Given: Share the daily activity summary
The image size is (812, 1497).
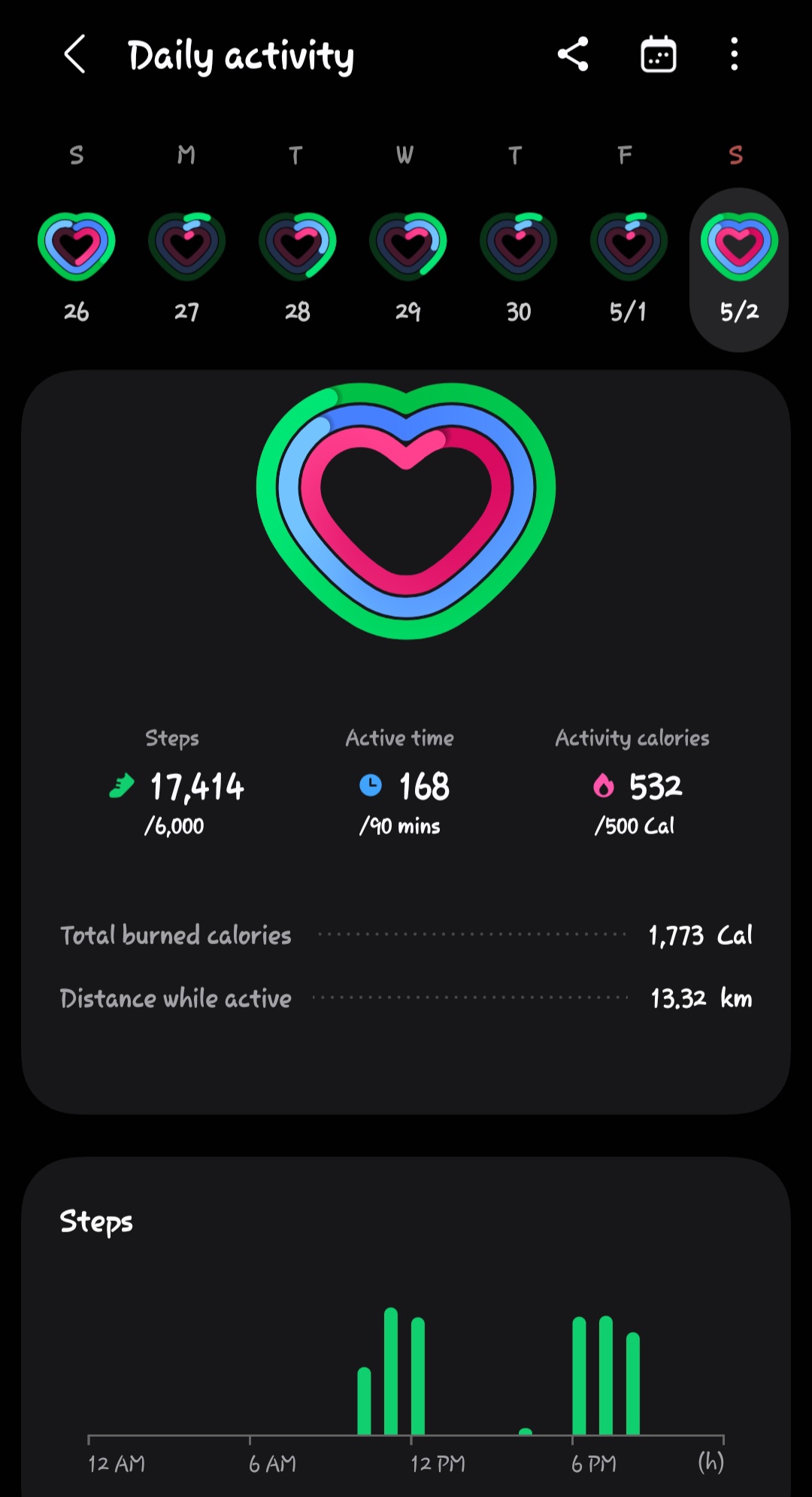Looking at the screenshot, I should coord(573,54).
